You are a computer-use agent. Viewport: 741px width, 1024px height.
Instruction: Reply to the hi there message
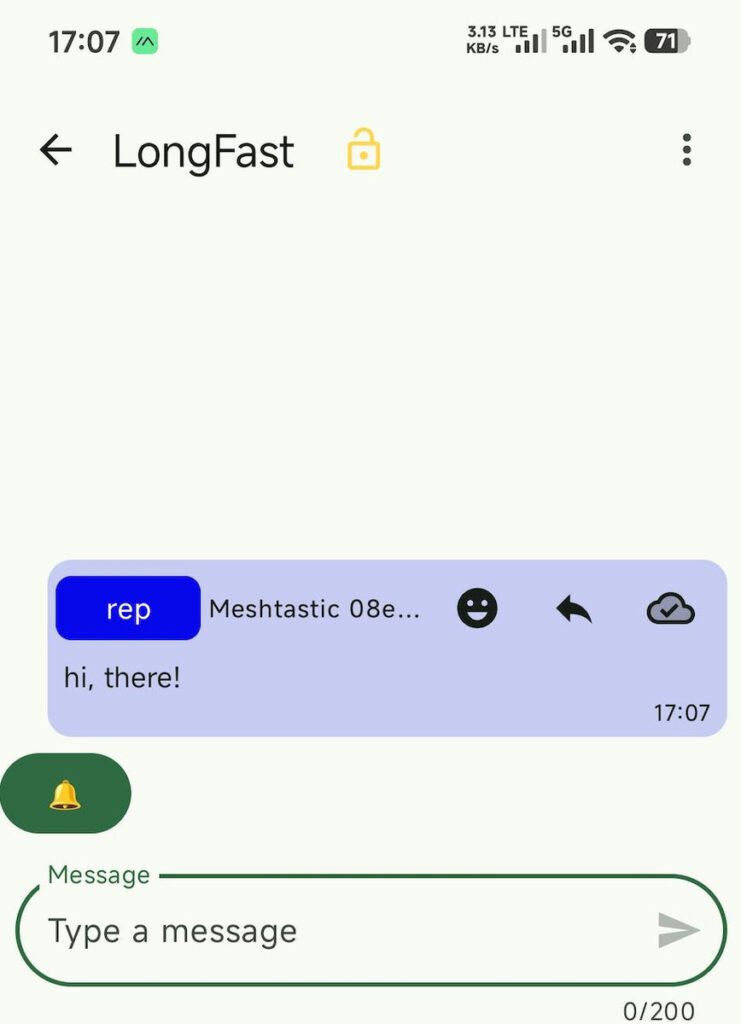572,609
